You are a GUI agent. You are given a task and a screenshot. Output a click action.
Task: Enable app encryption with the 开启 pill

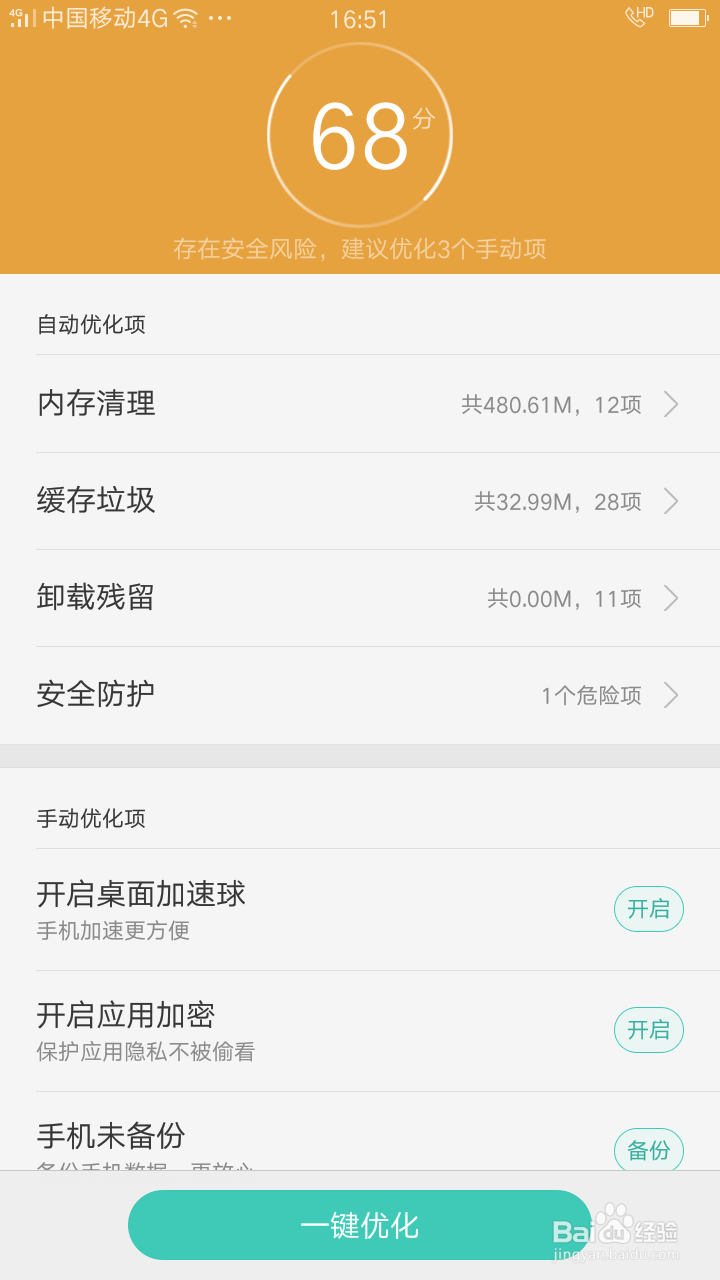point(648,1029)
